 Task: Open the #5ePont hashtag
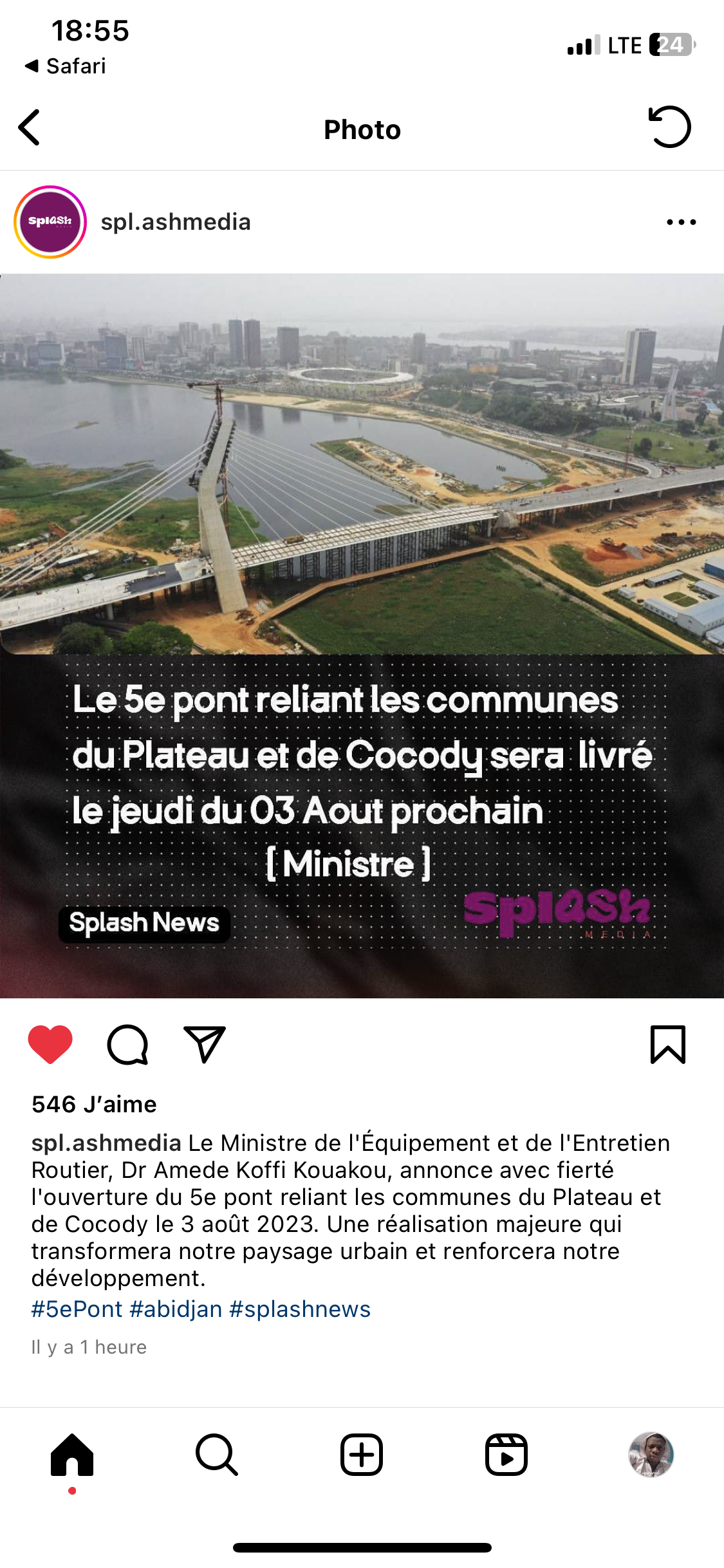click(x=77, y=1309)
